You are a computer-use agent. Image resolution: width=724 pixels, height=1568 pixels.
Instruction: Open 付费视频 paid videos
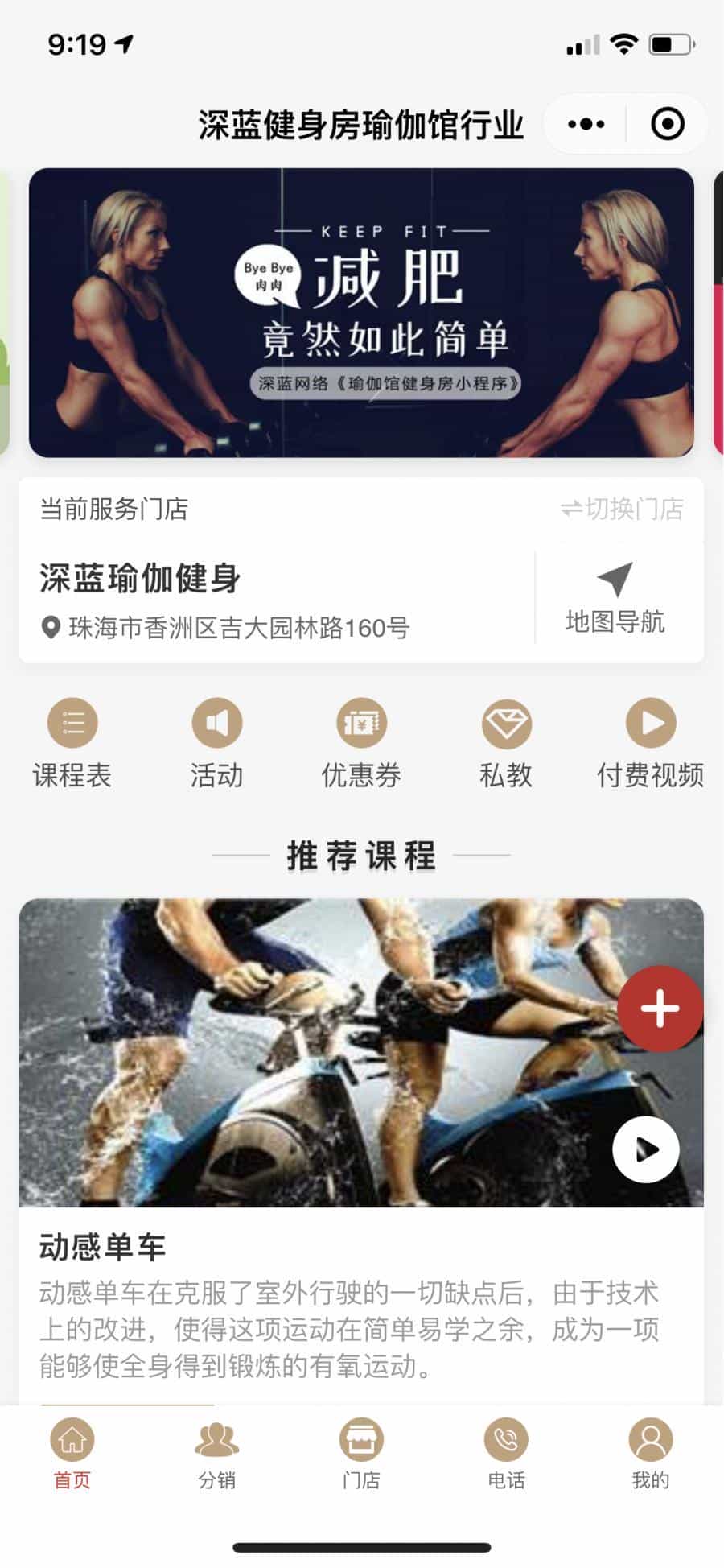[650, 742]
